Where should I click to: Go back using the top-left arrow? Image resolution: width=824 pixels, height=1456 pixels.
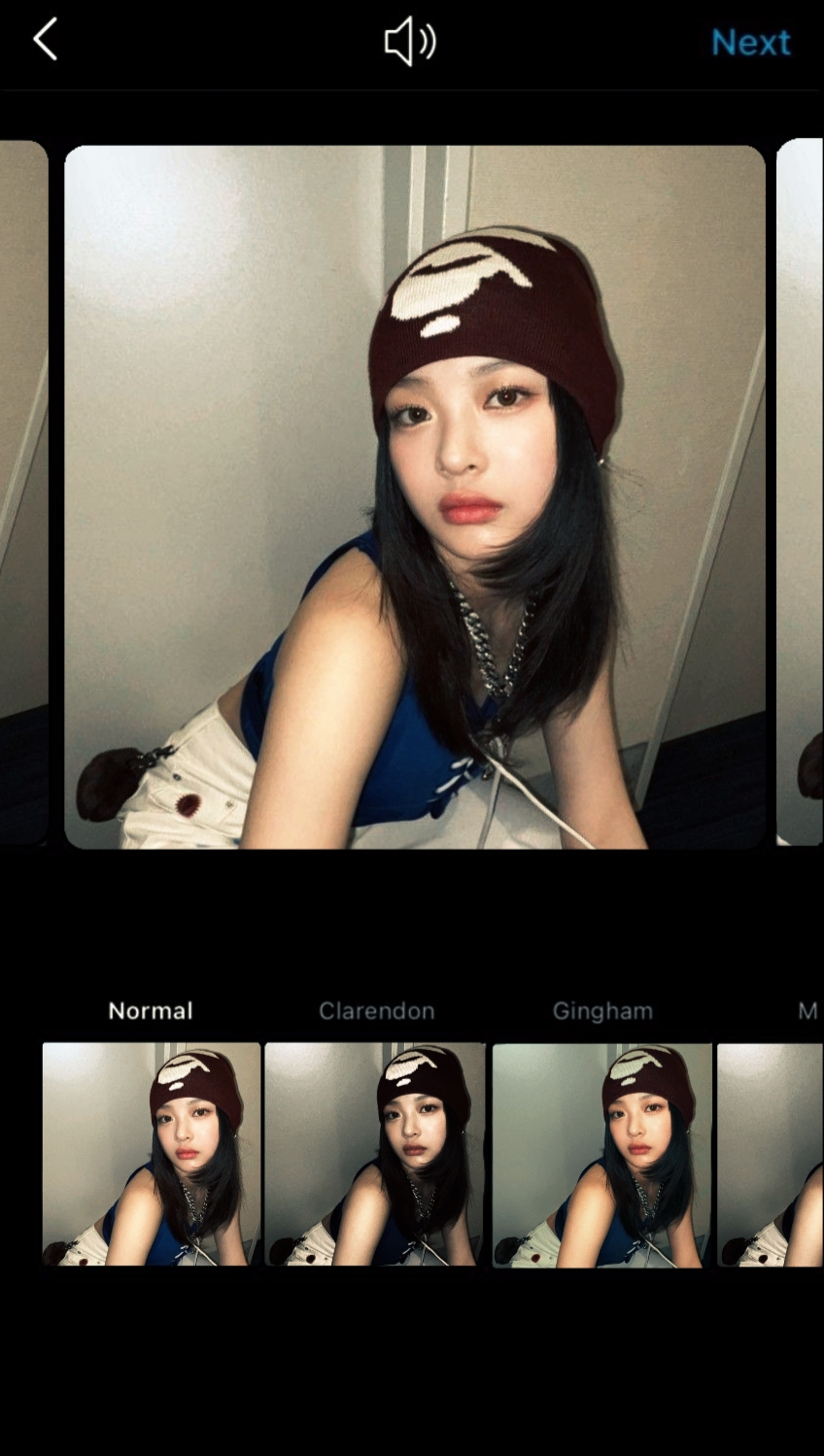45,41
